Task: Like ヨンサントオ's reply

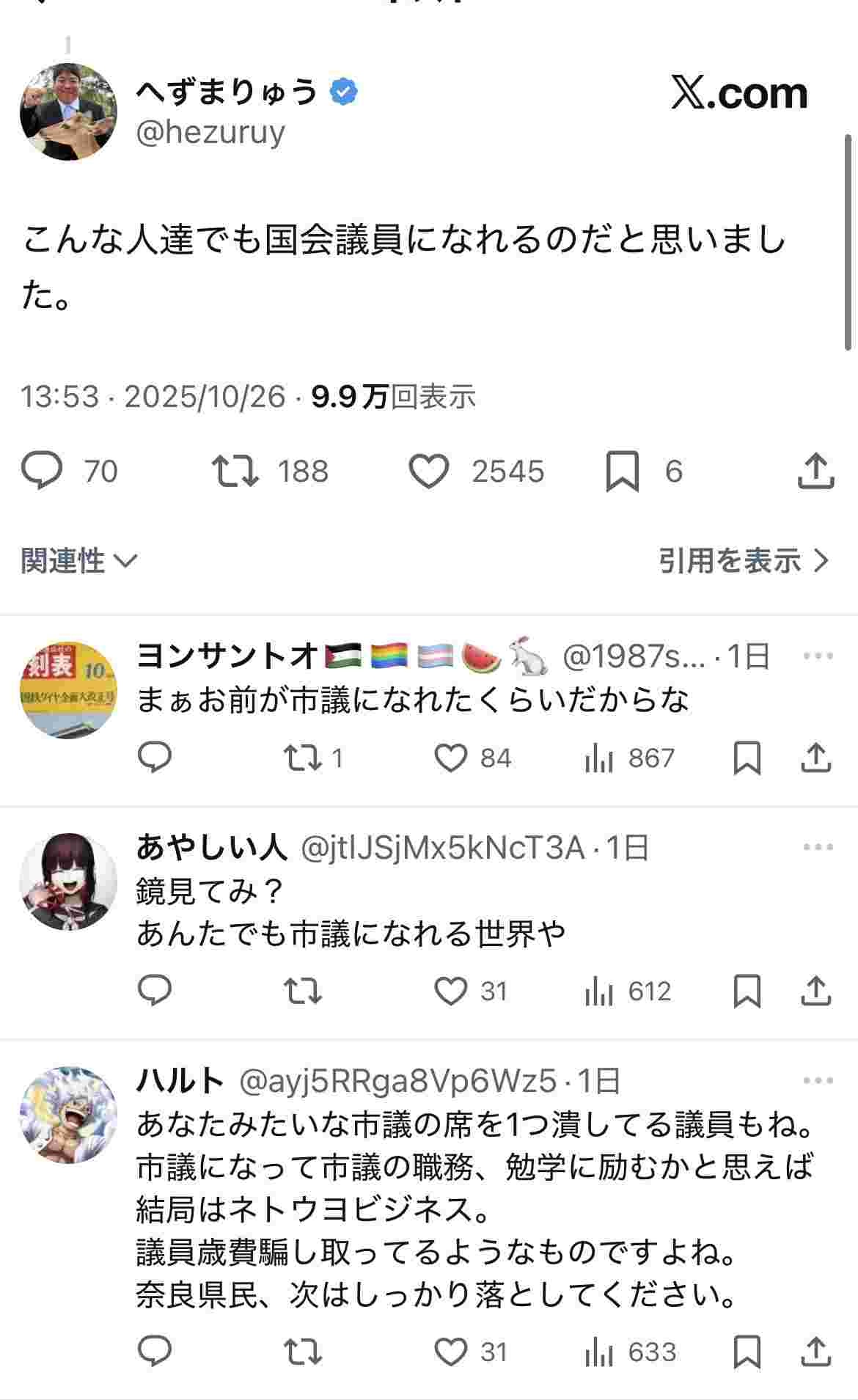Action: pos(454,758)
